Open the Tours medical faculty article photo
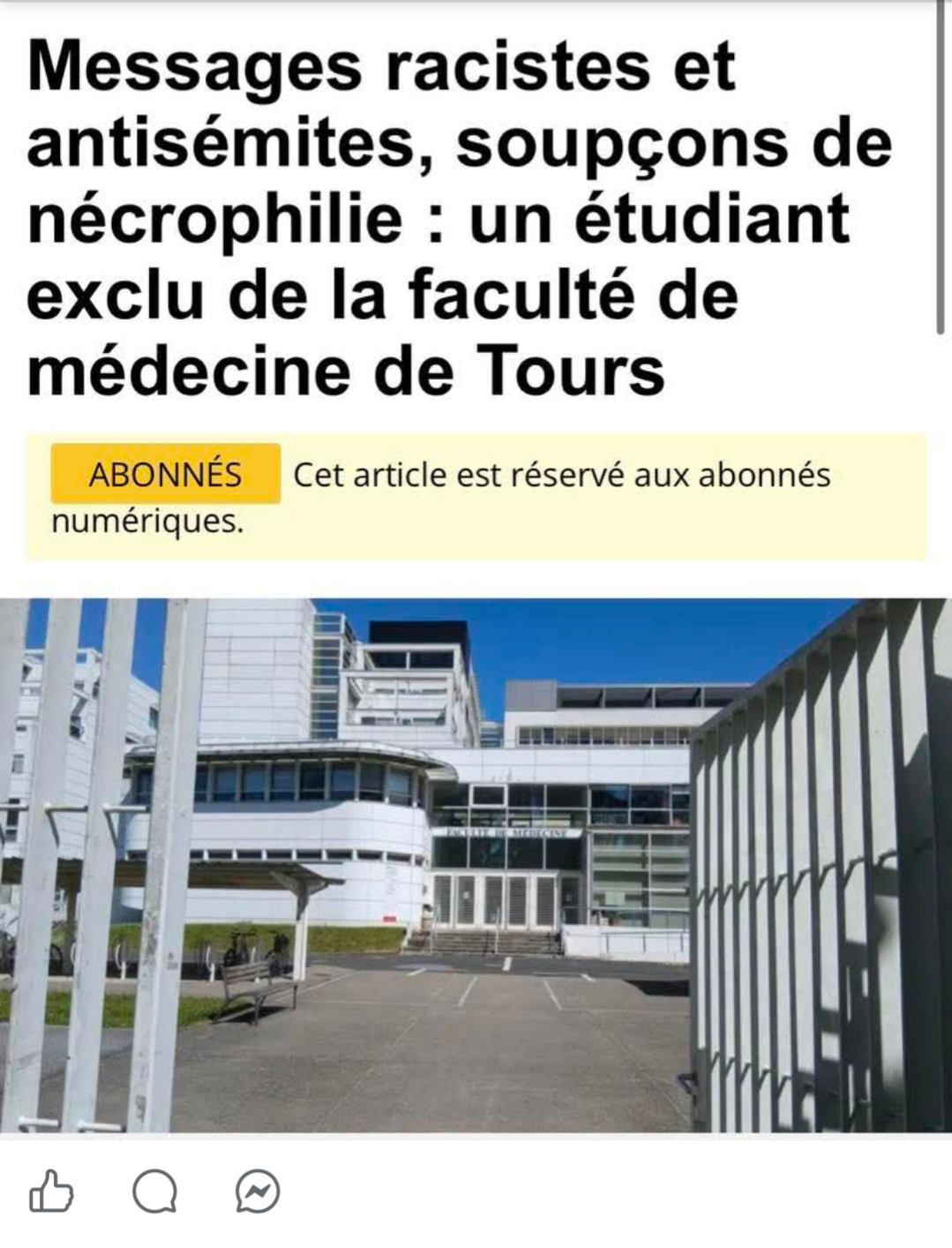Image resolution: width=952 pixels, height=1248 pixels. (x=476, y=865)
